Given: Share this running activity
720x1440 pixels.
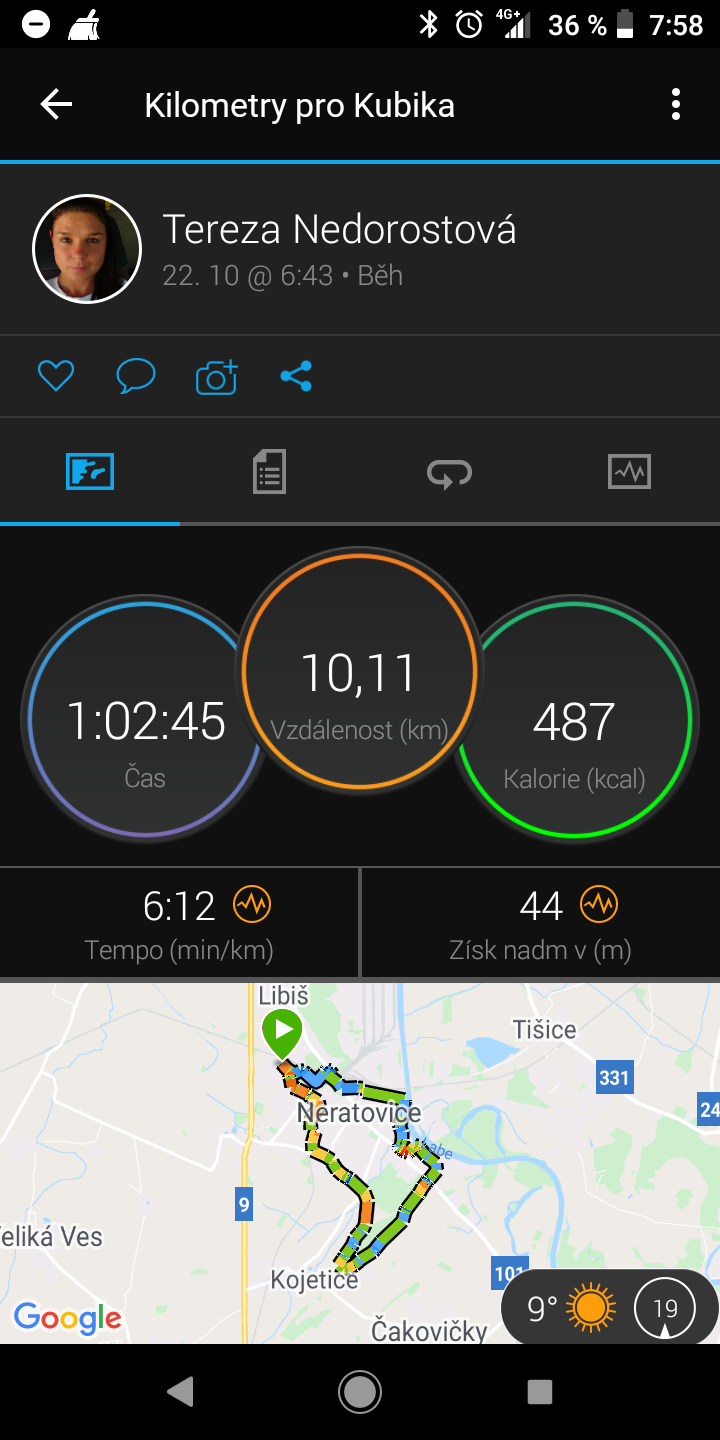Looking at the screenshot, I should pyautogui.click(x=296, y=376).
